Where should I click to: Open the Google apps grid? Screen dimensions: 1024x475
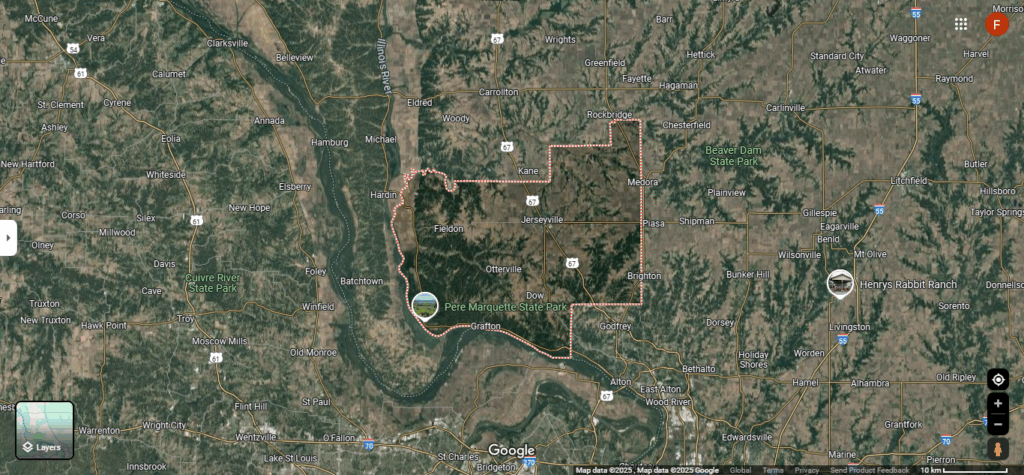coord(961,24)
